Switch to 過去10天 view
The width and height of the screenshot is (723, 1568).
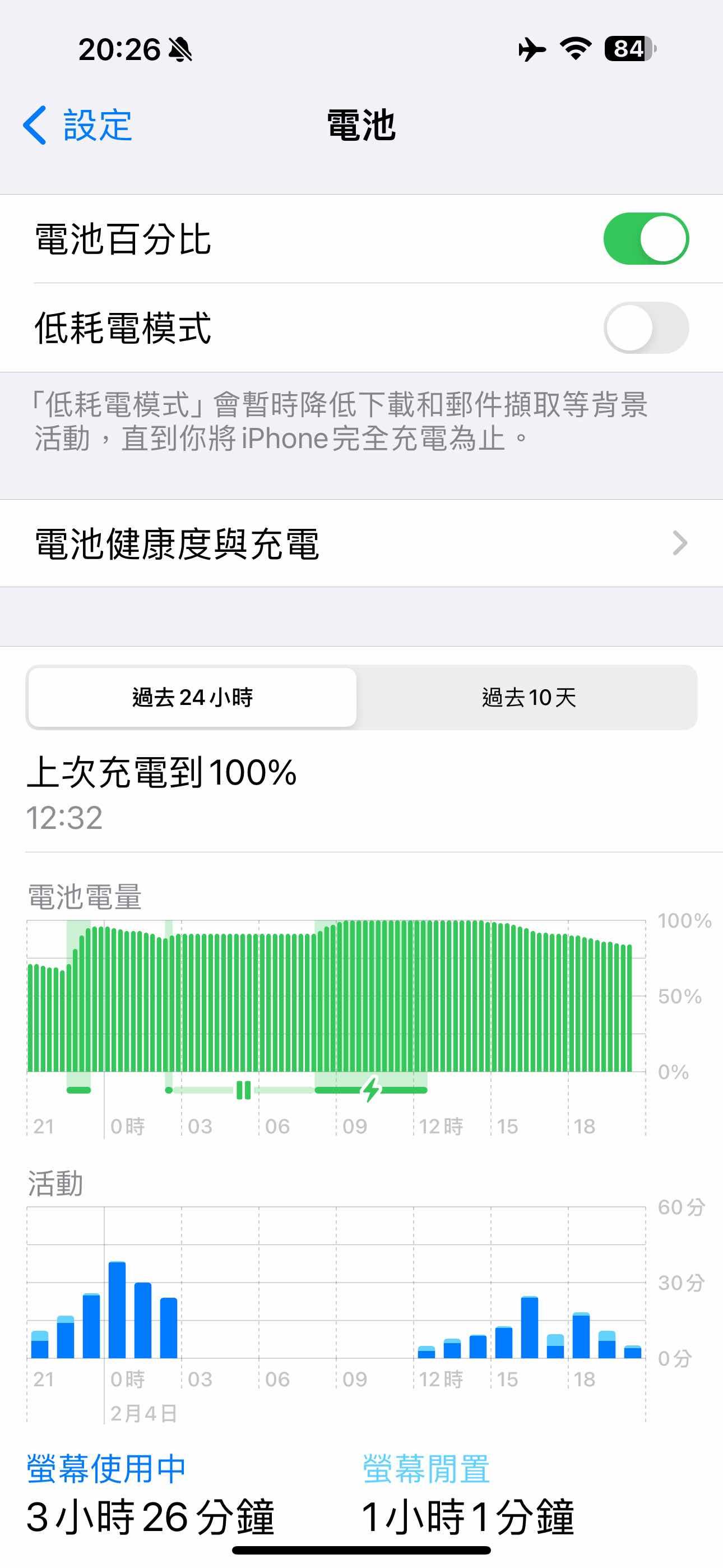[529, 697]
